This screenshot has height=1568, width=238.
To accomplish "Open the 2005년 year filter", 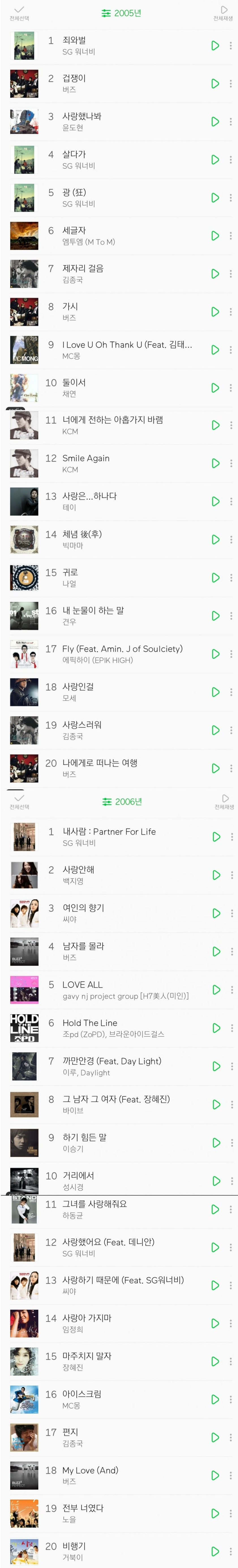I will pyautogui.click(x=121, y=13).
